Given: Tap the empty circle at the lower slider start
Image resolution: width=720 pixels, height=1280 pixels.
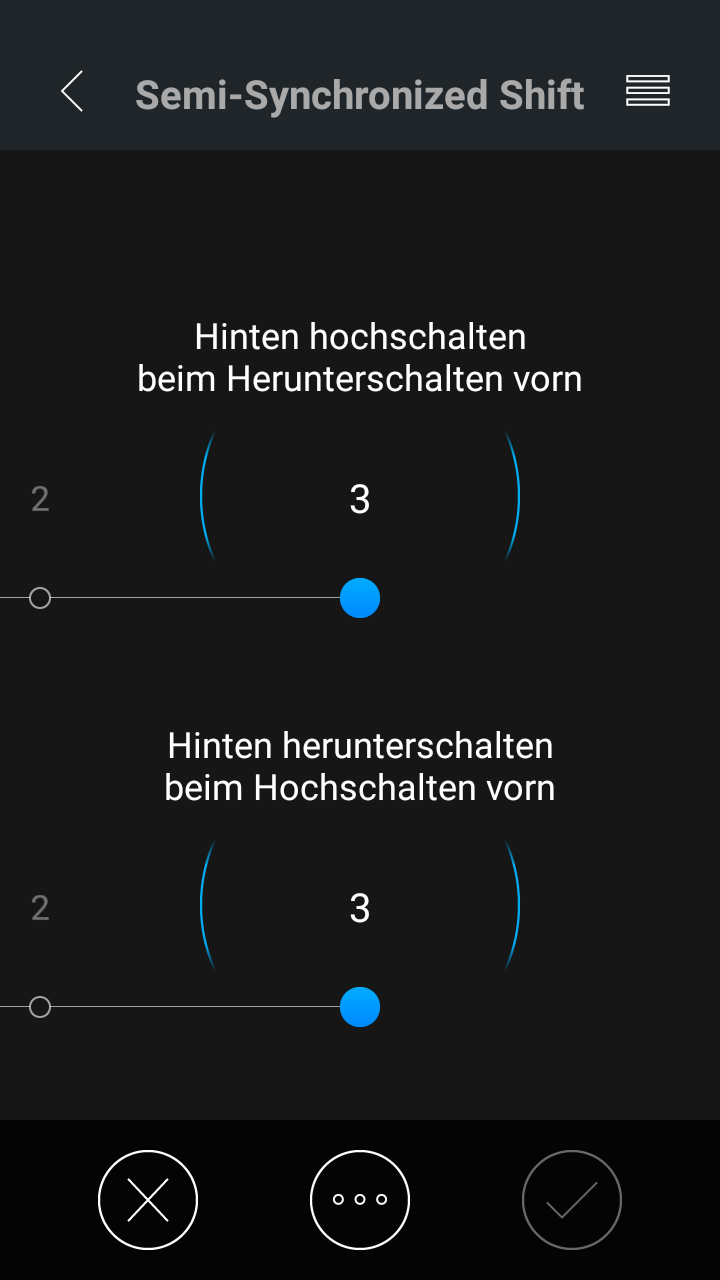Looking at the screenshot, I should (40, 1007).
